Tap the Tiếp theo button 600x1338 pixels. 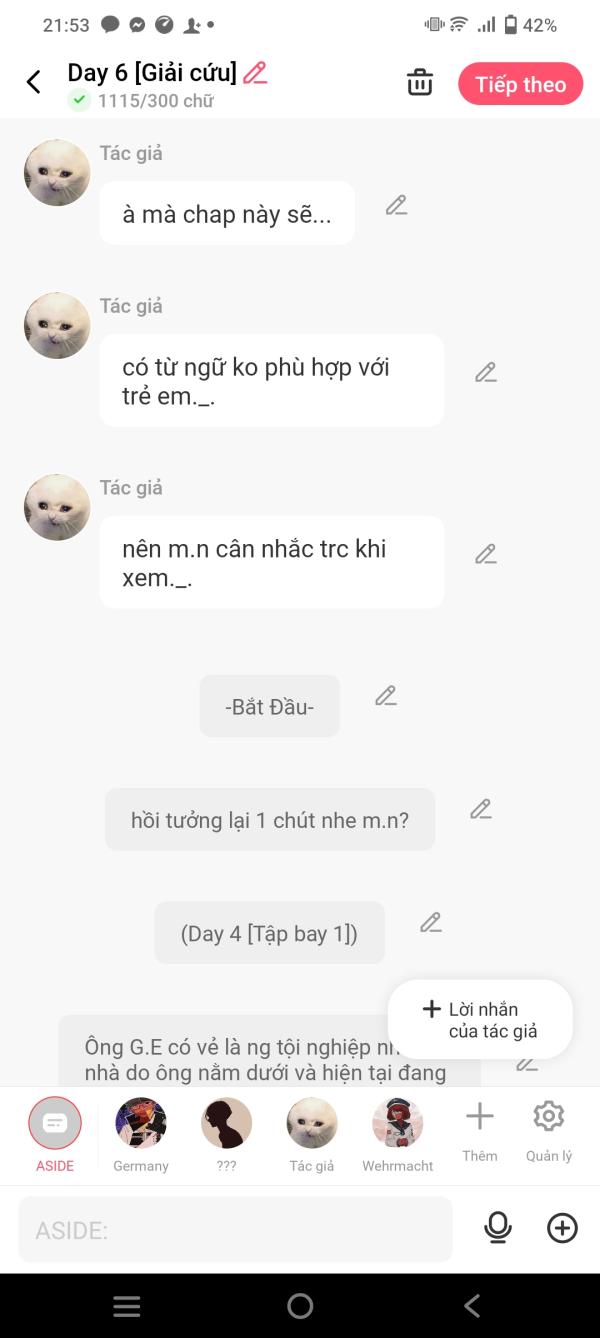521,84
